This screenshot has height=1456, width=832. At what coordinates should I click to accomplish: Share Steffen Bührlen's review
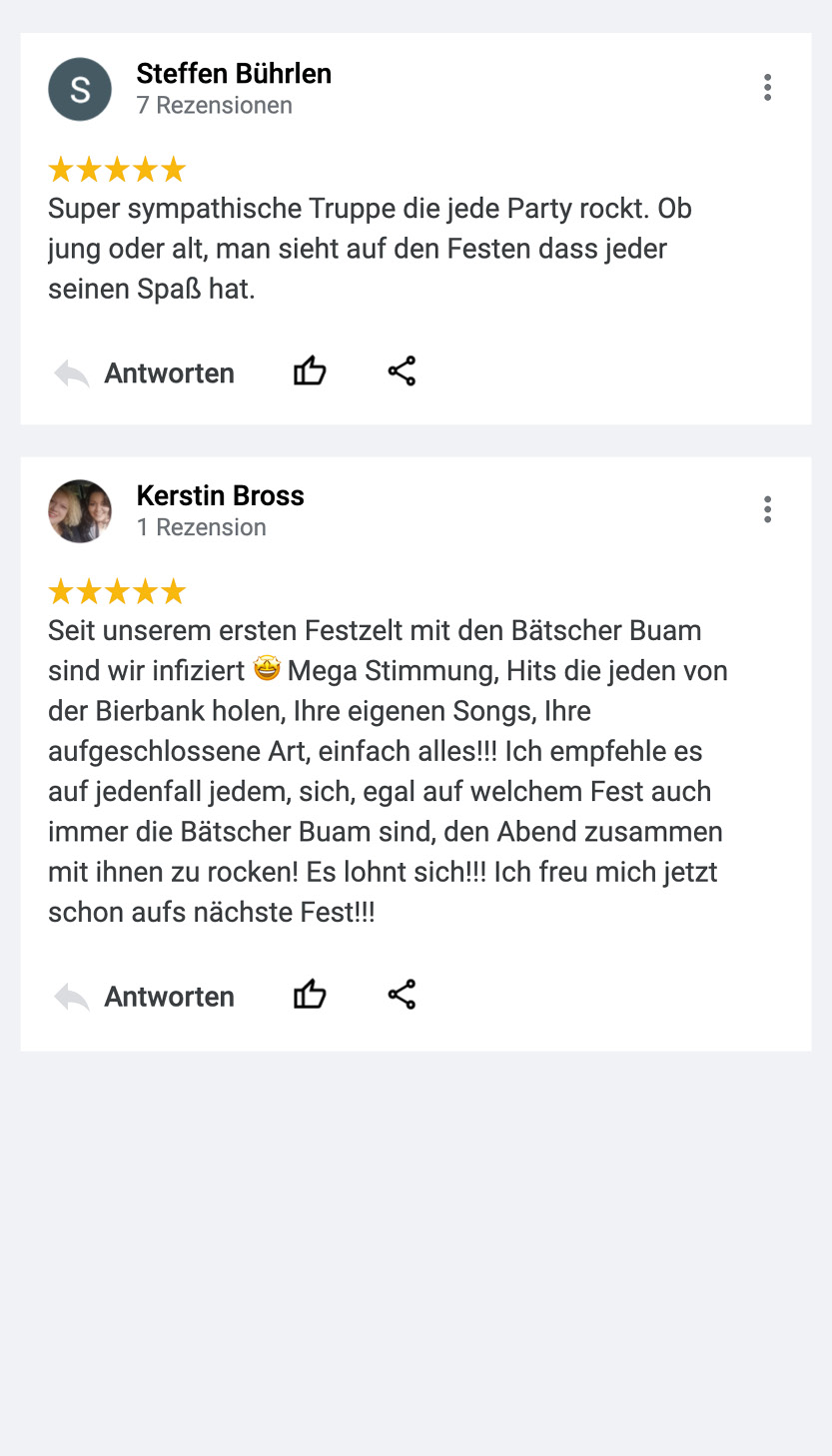click(402, 371)
